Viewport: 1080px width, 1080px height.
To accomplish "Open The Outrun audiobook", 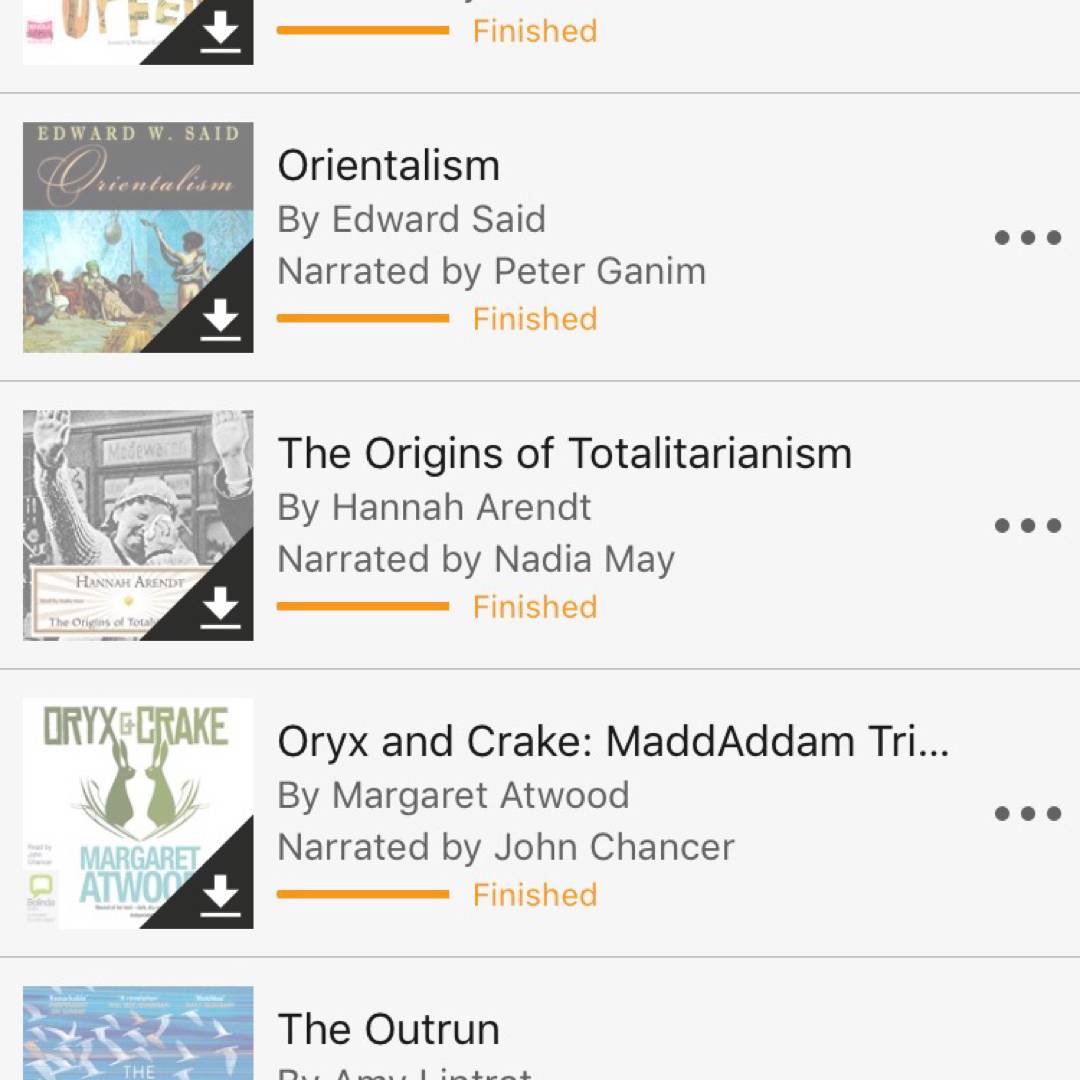I will pyautogui.click(x=389, y=1030).
